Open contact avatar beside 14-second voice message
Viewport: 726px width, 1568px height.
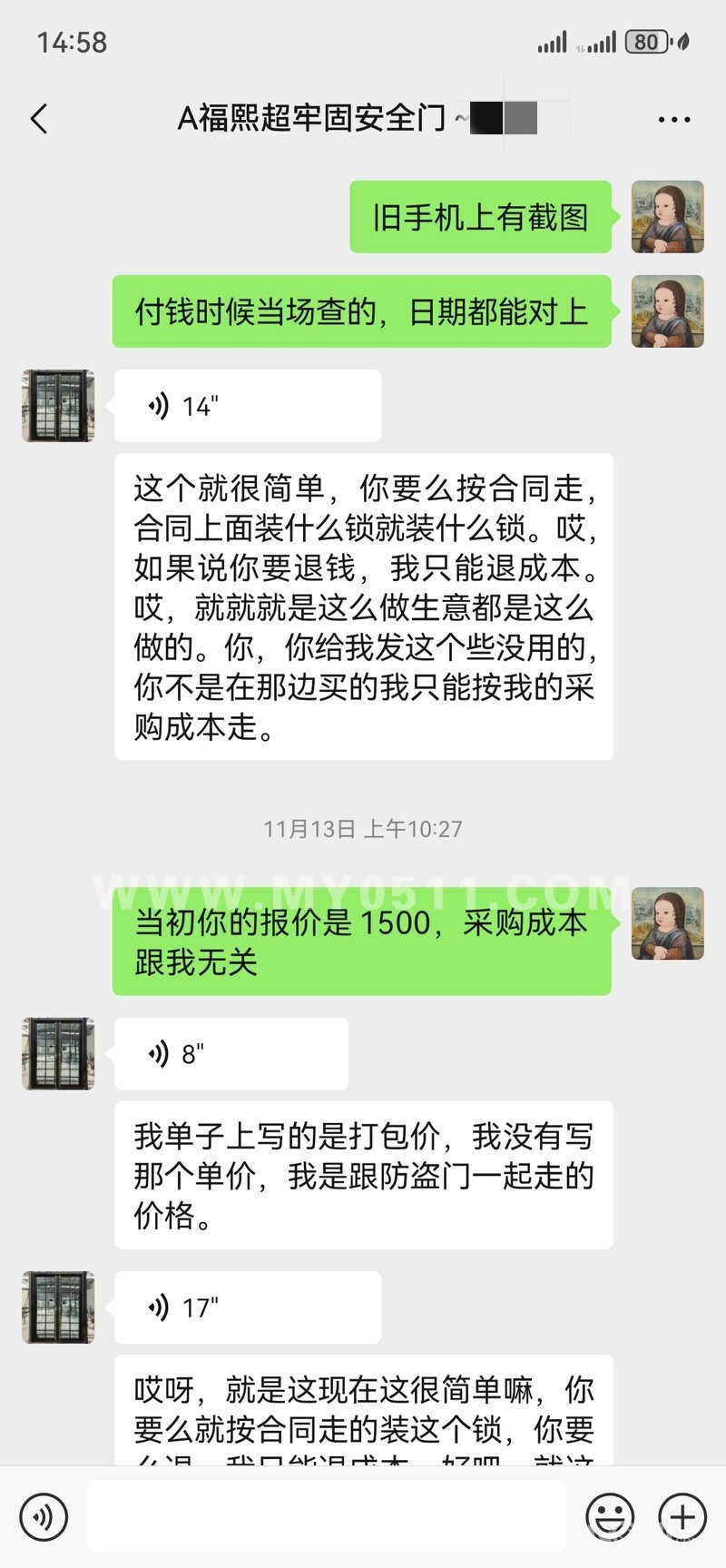pos(58,406)
